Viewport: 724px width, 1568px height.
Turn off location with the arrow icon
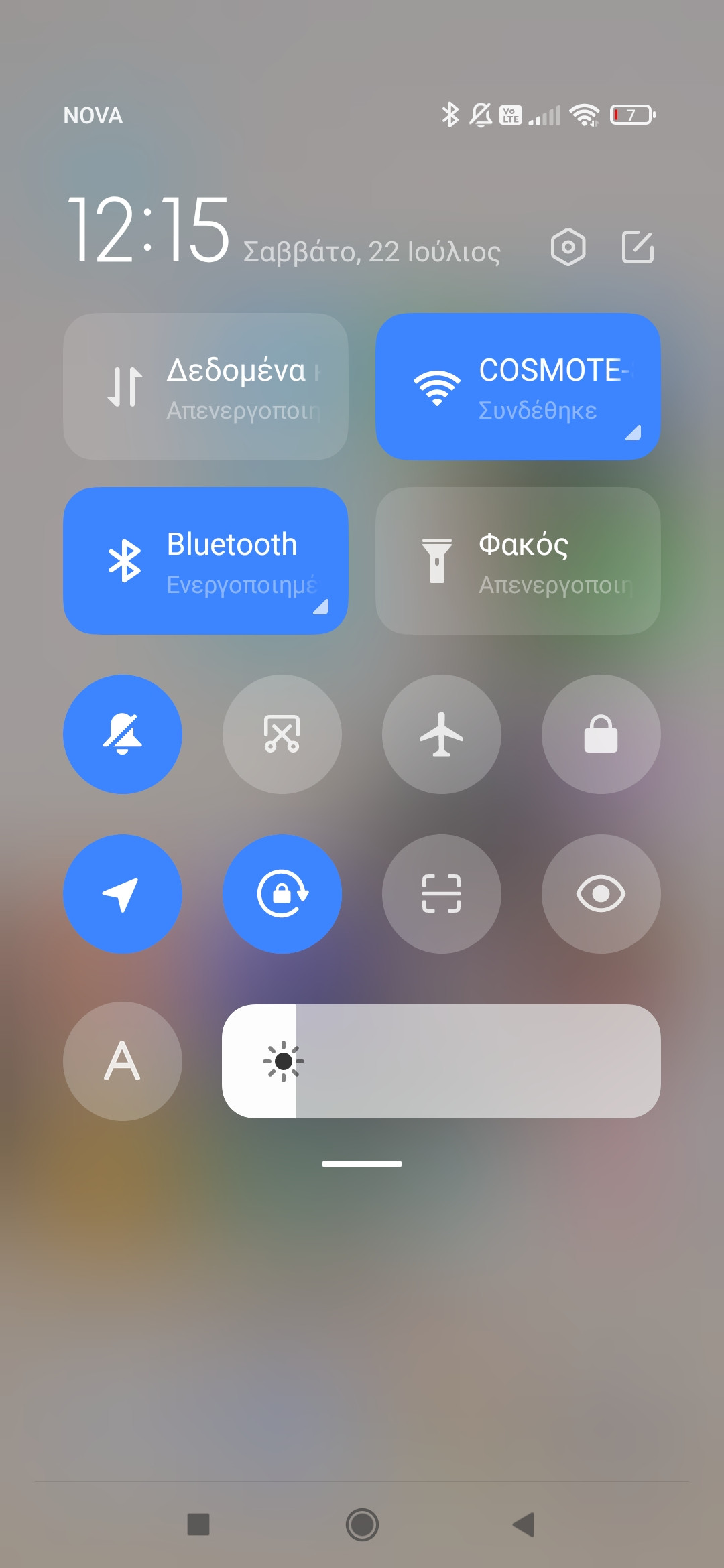click(x=123, y=894)
